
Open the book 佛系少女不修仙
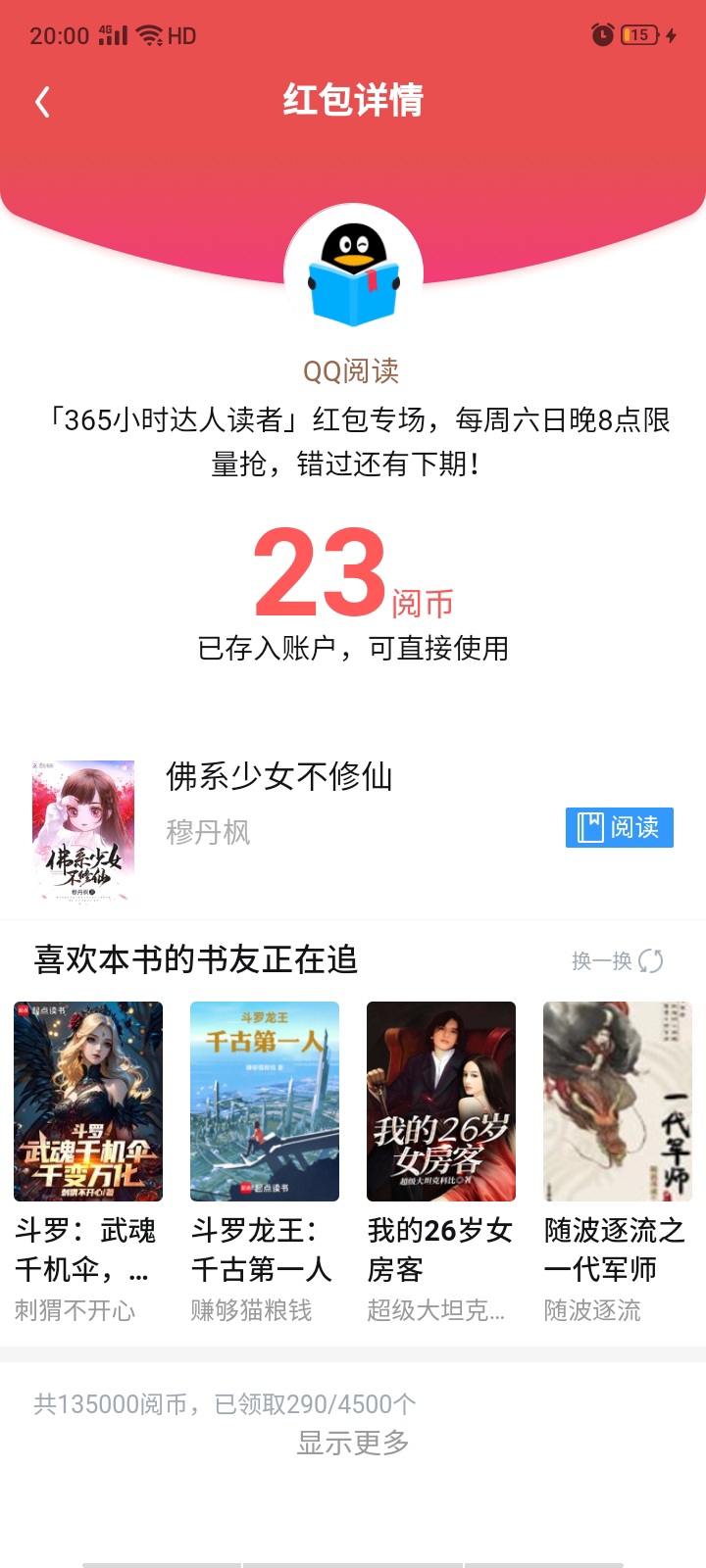pyautogui.click(x=279, y=776)
